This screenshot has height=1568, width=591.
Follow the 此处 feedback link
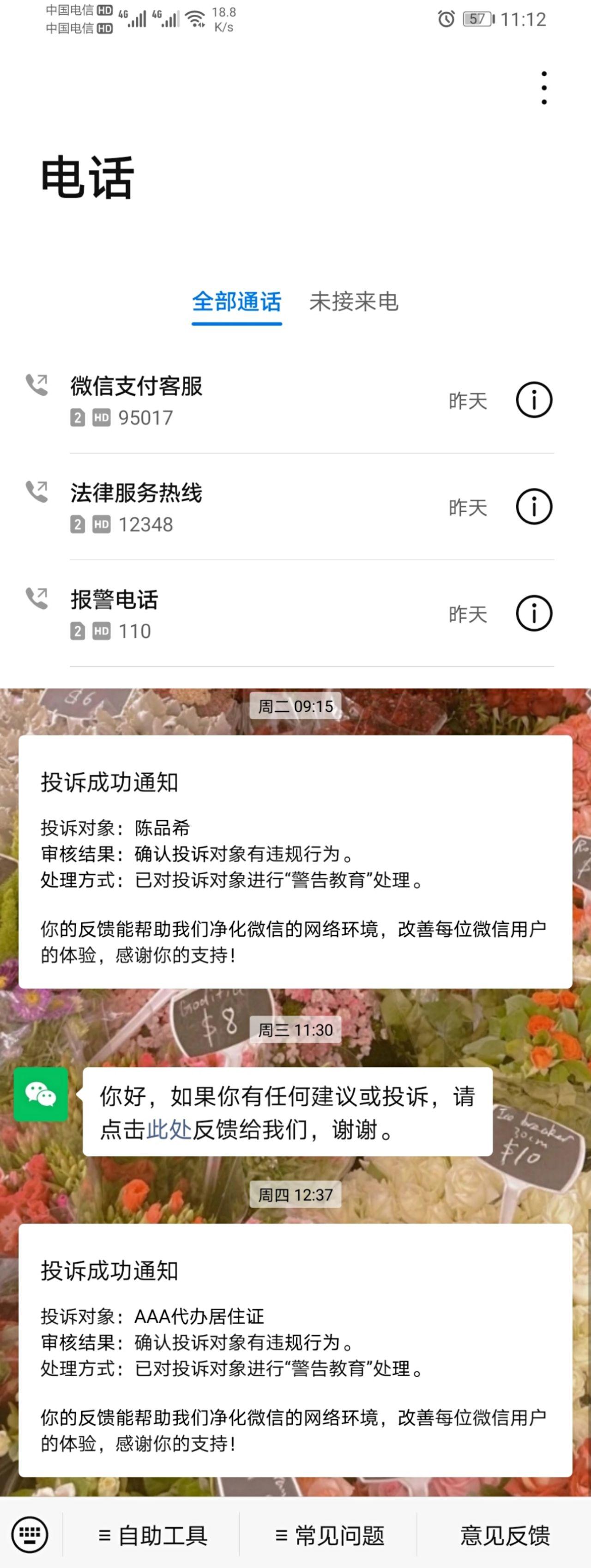click(x=169, y=1130)
